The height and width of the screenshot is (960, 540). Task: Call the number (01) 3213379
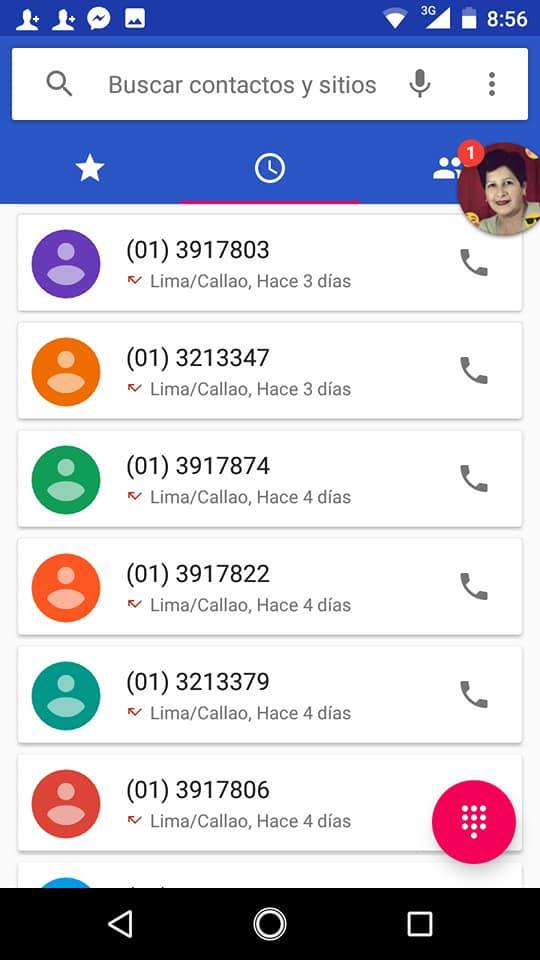click(x=474, y=694)
